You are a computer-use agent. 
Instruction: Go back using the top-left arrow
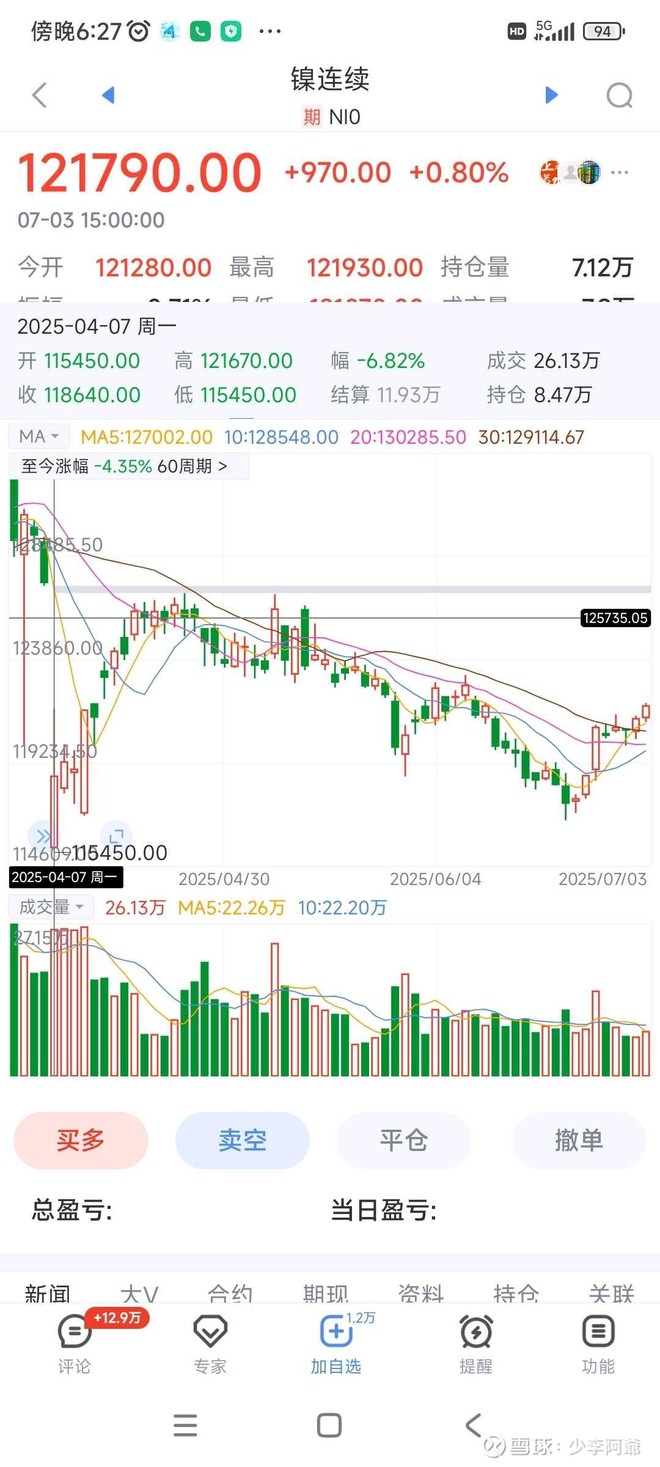tap(39, 95)
